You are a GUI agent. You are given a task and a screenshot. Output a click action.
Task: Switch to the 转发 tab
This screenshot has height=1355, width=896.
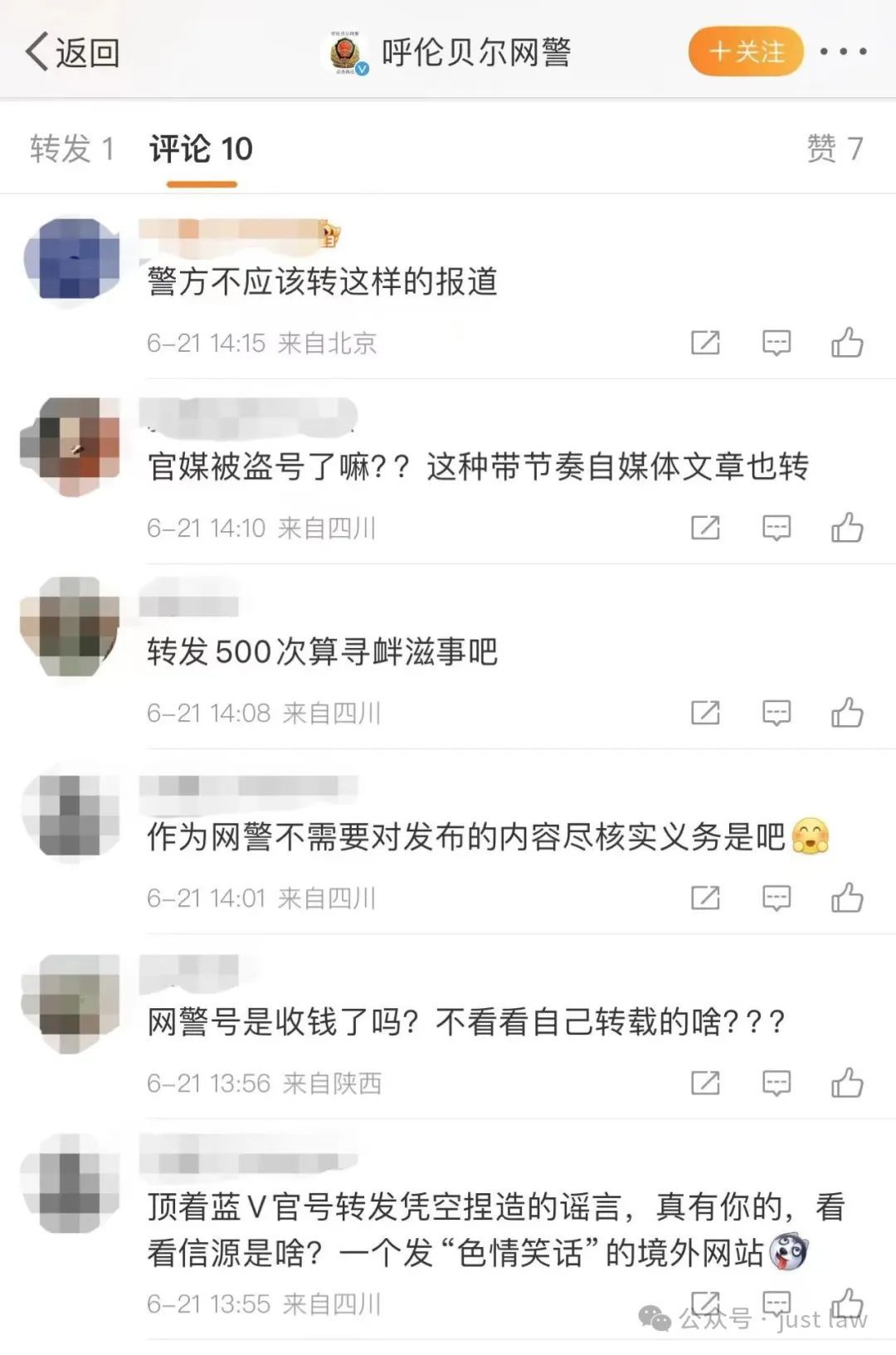pyautogui.click(x=71, y=149)
